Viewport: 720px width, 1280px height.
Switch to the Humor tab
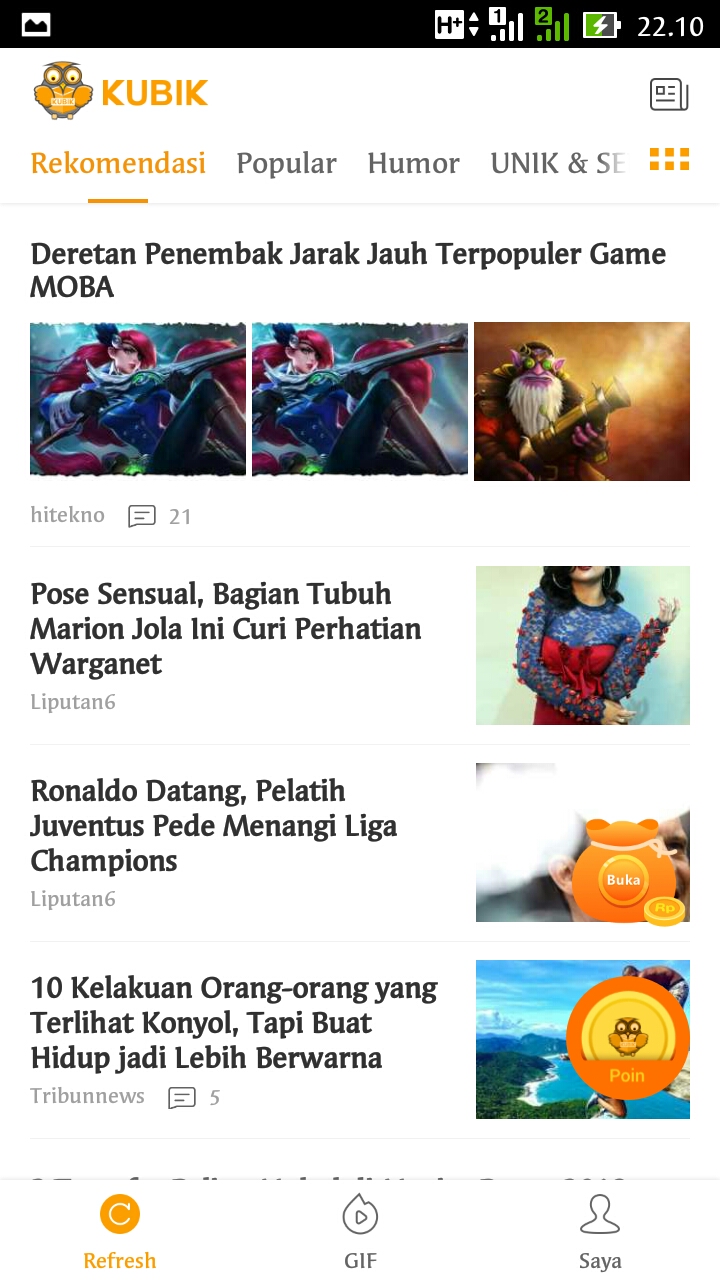pyautogui.click(x=413, y=163)
